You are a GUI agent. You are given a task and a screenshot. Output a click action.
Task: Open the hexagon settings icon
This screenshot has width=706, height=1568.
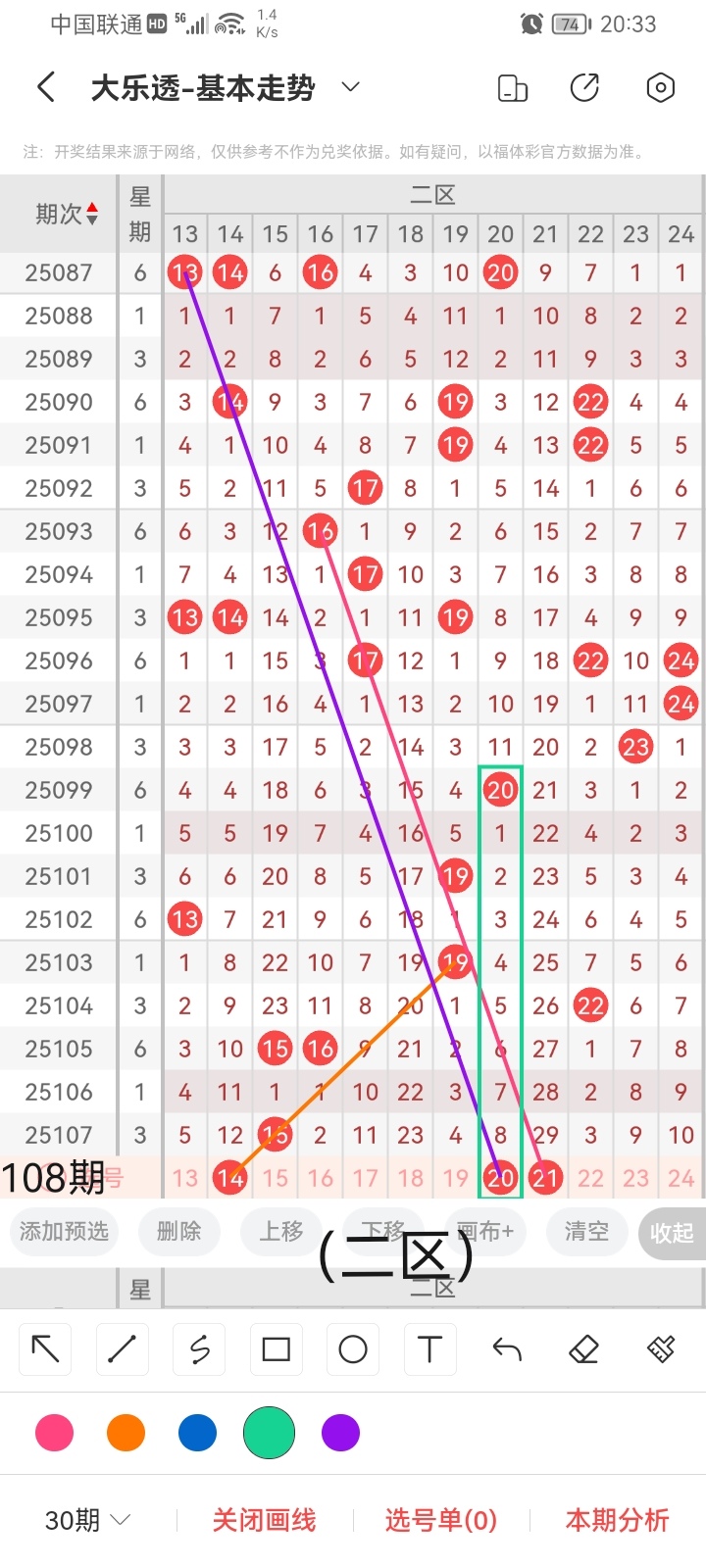tap(661, 88)
